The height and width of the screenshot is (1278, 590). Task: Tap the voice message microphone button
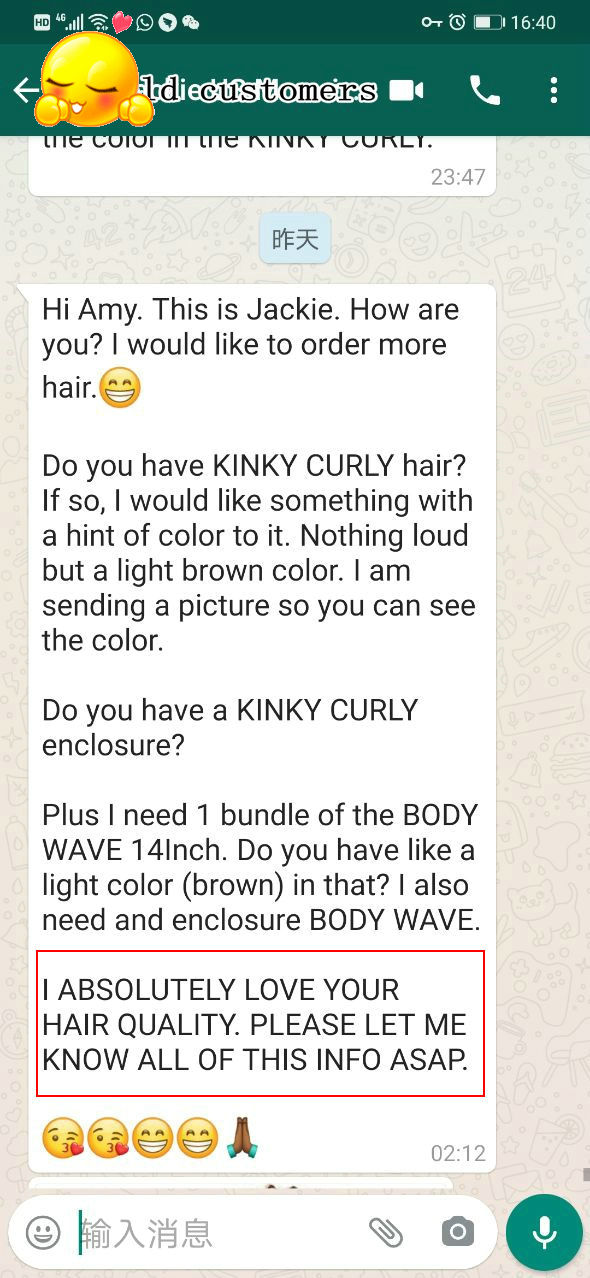[x=544, y=1232]
